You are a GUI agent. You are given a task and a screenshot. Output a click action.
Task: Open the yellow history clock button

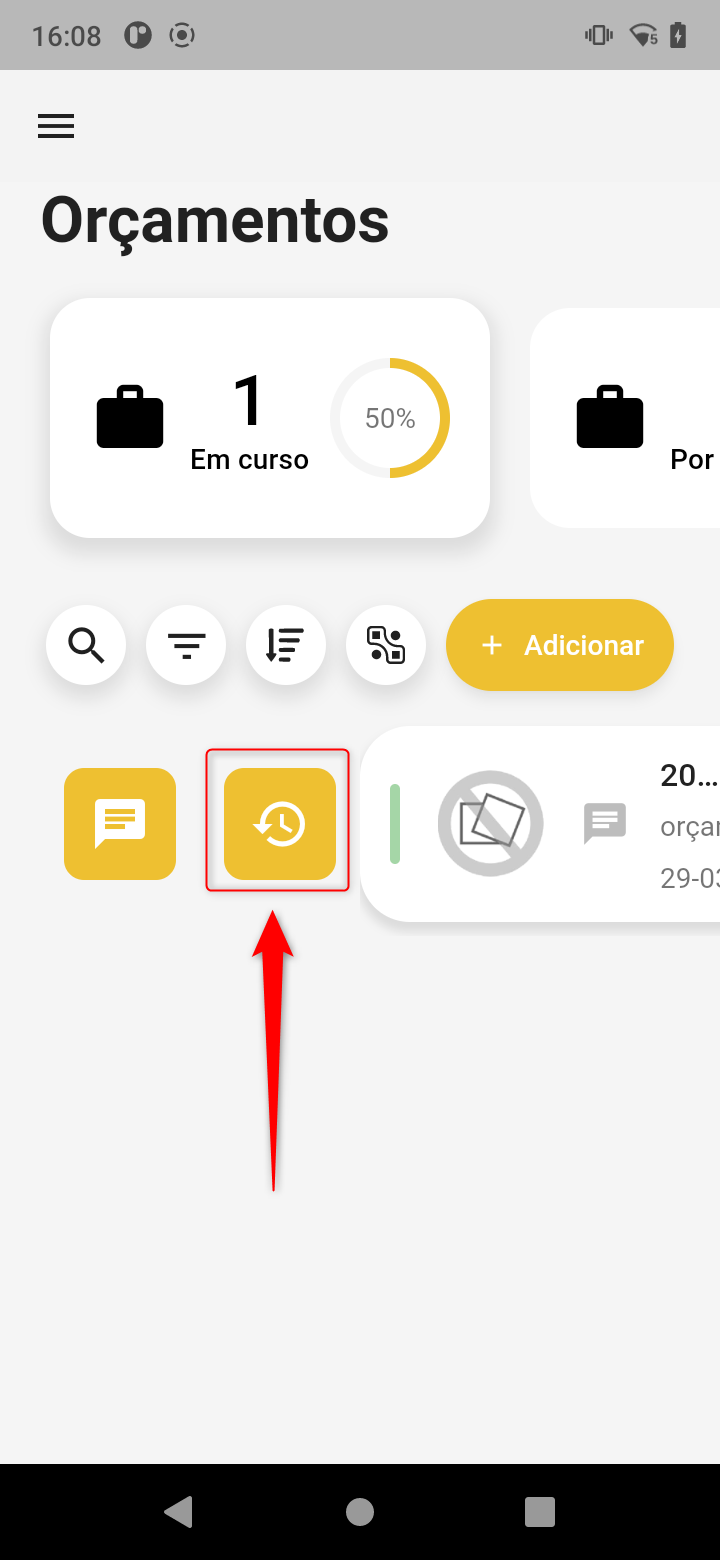tap(280, 824)
